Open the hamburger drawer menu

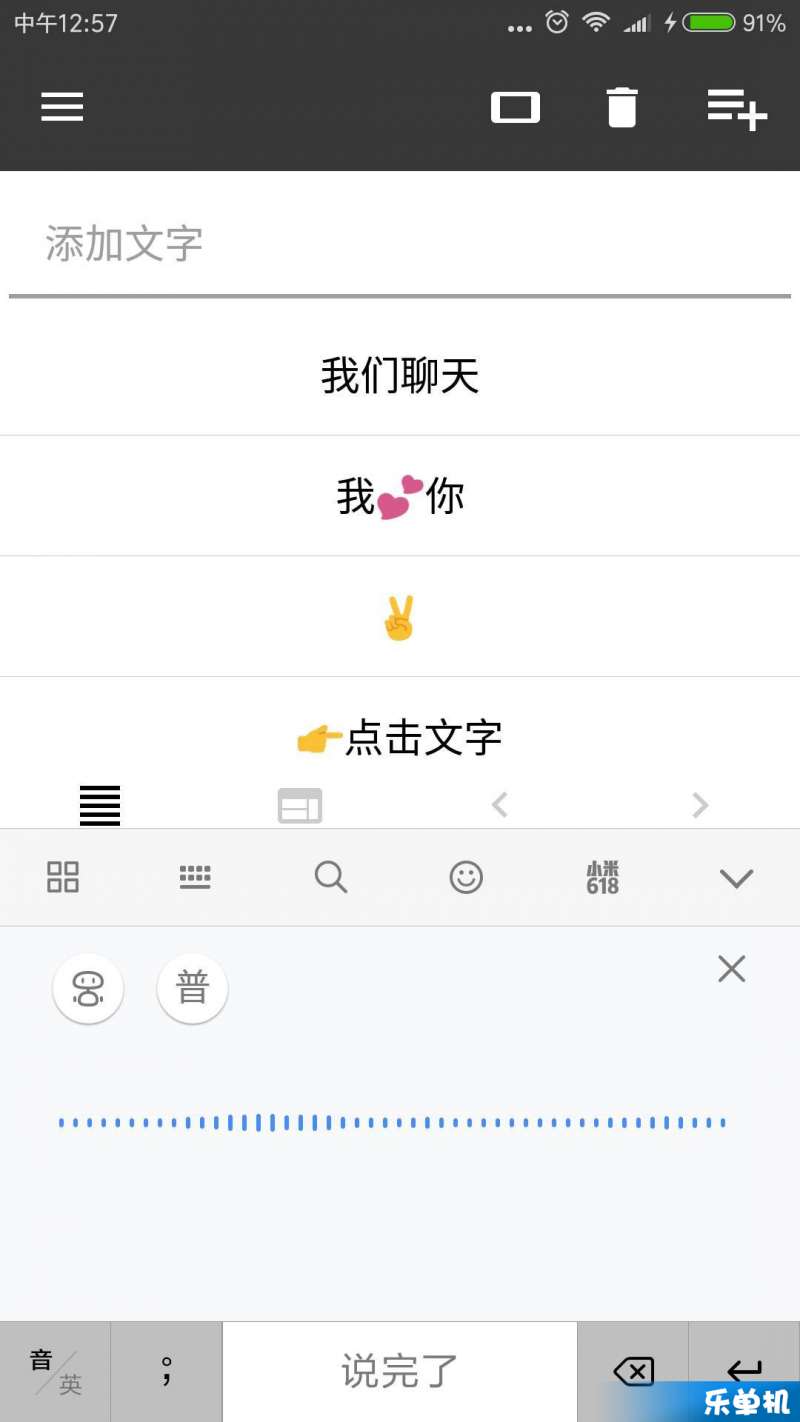pyautogui.click(x=62, y=107)
